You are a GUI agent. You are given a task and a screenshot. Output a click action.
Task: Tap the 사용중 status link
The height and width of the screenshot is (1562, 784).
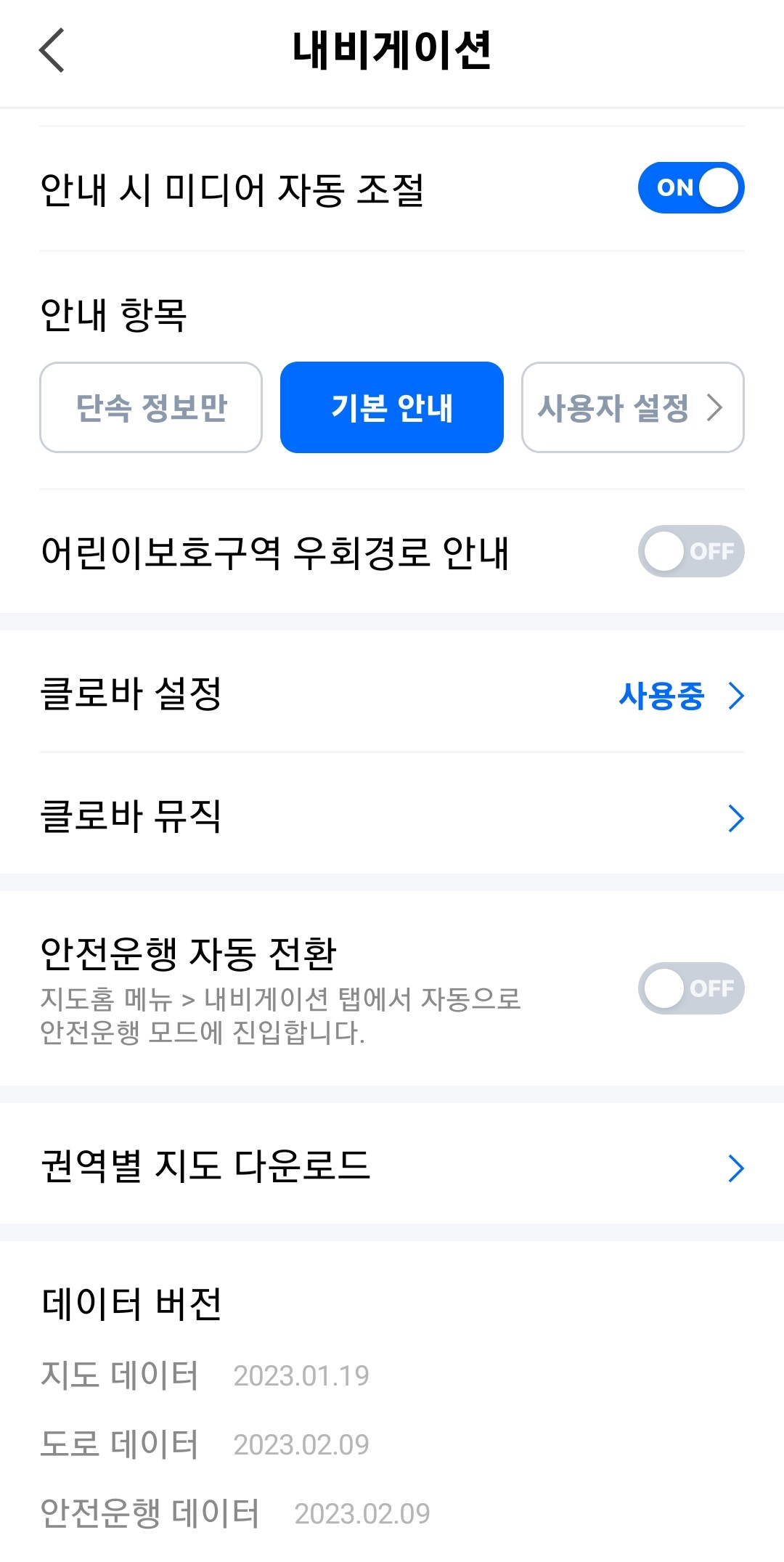tap(662, 696)
